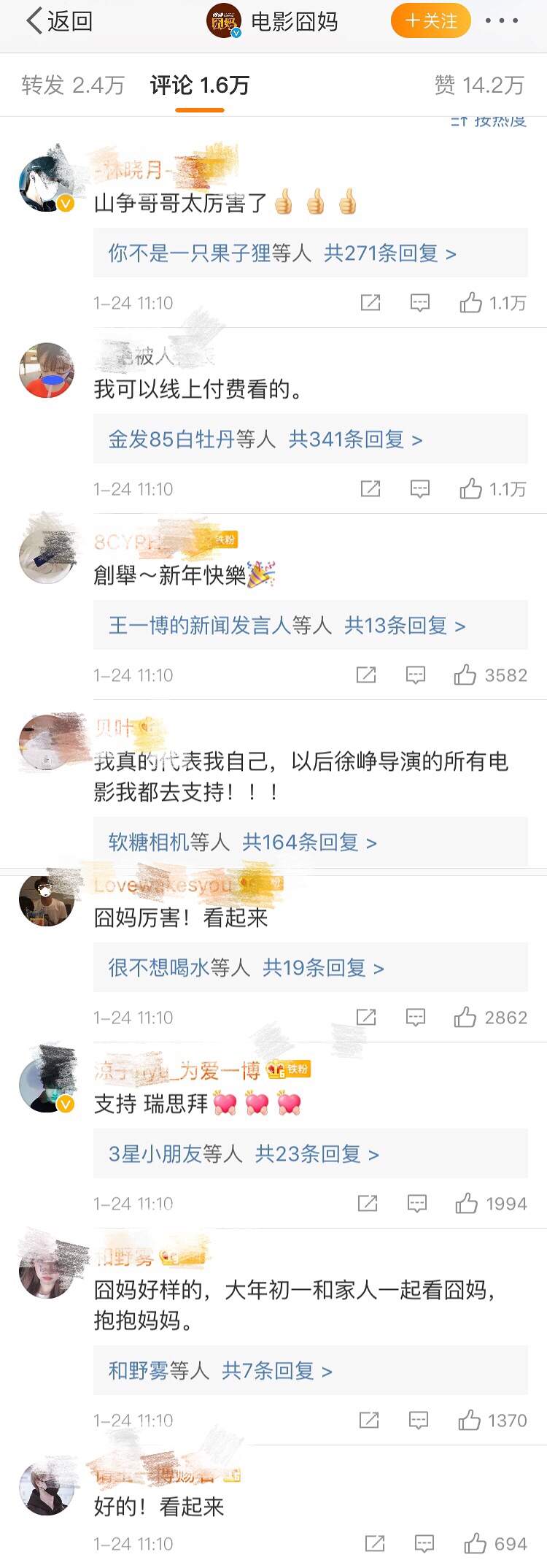
Task: Open 共271条回复 under 山争哥哥太厉害了
Action: (389, 253)
